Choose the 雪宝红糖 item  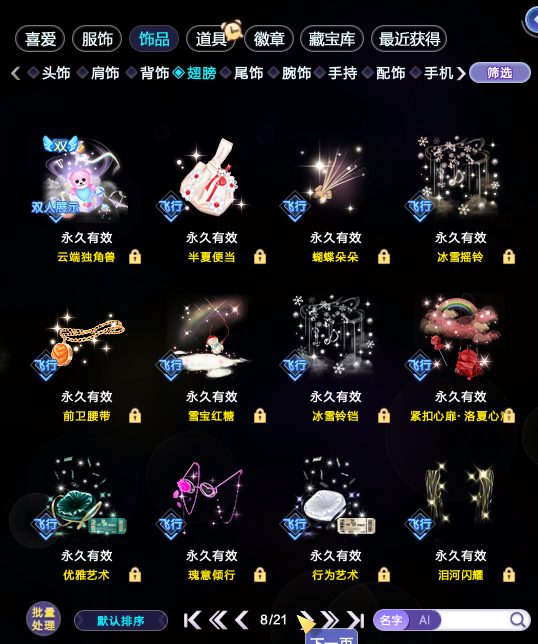point(210,337)
